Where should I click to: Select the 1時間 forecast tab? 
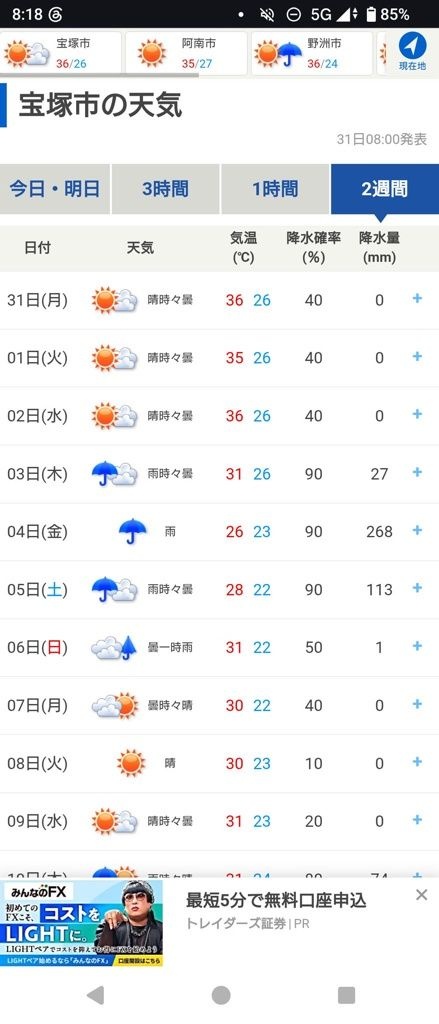(x=276, y=189)
